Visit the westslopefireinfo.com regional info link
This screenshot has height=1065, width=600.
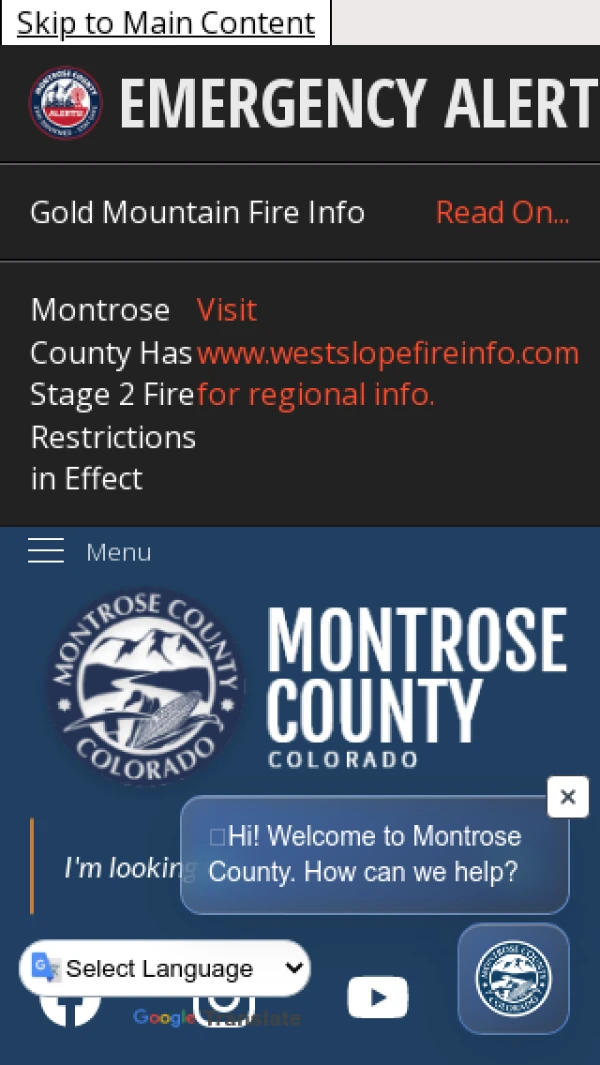[x=387, y=352]
